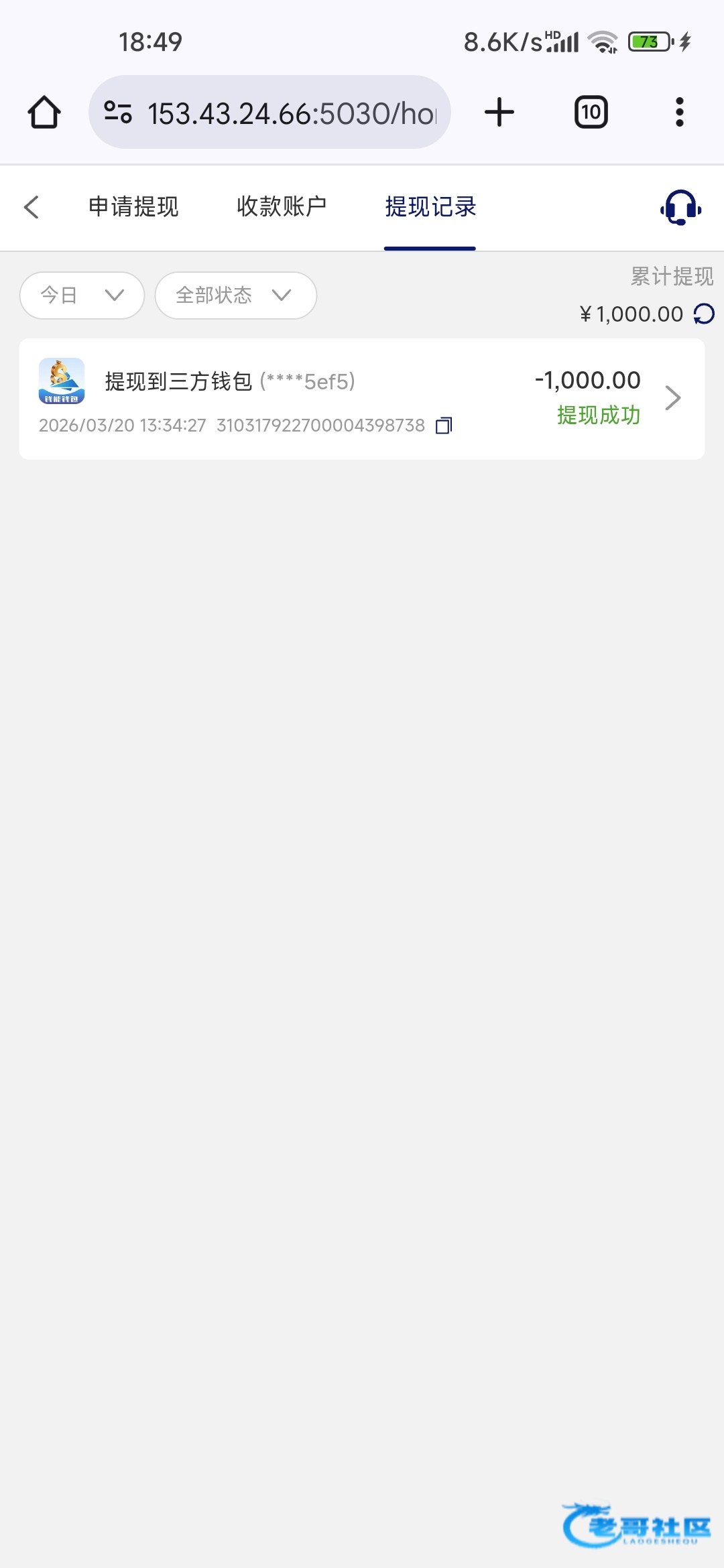Viewport: 724px width, 1568px height.
Task: Switch to the 收款账户 tab
Action: point(282,207)
